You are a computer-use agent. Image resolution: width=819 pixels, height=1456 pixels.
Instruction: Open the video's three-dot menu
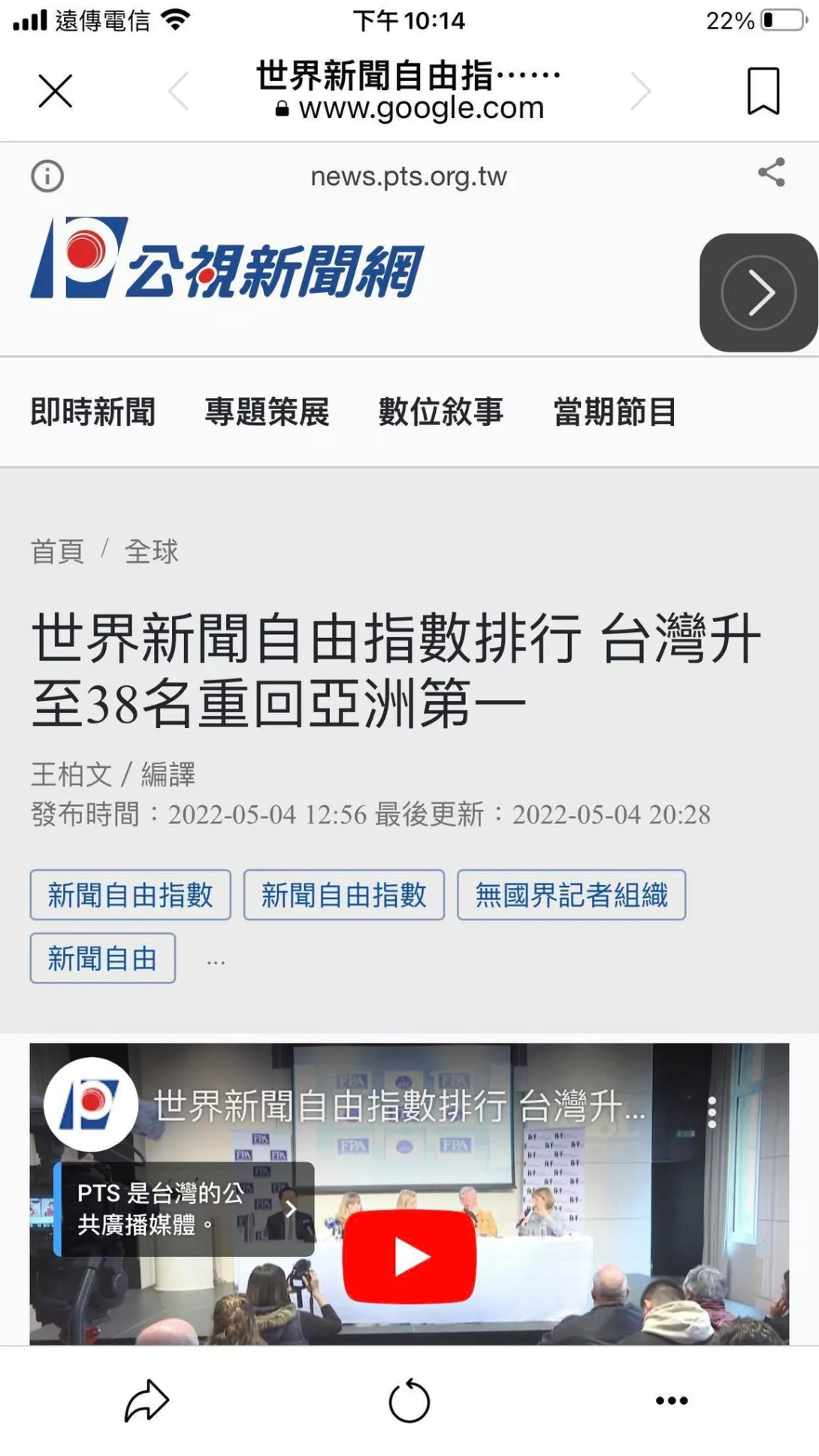click(x=712, y=1112)
